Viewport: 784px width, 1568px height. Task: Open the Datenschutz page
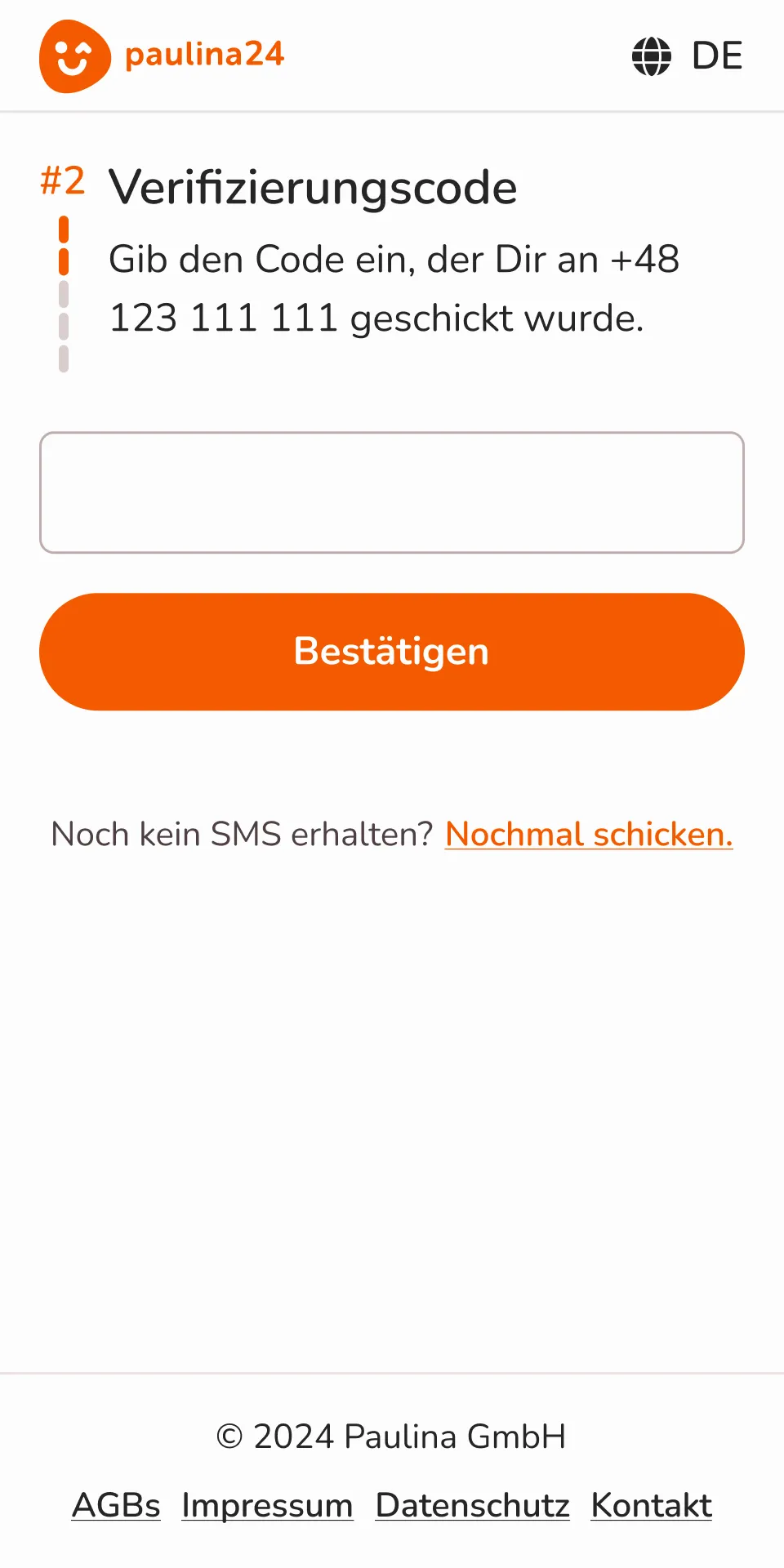pyautogui.click(x=472, y=1506)
